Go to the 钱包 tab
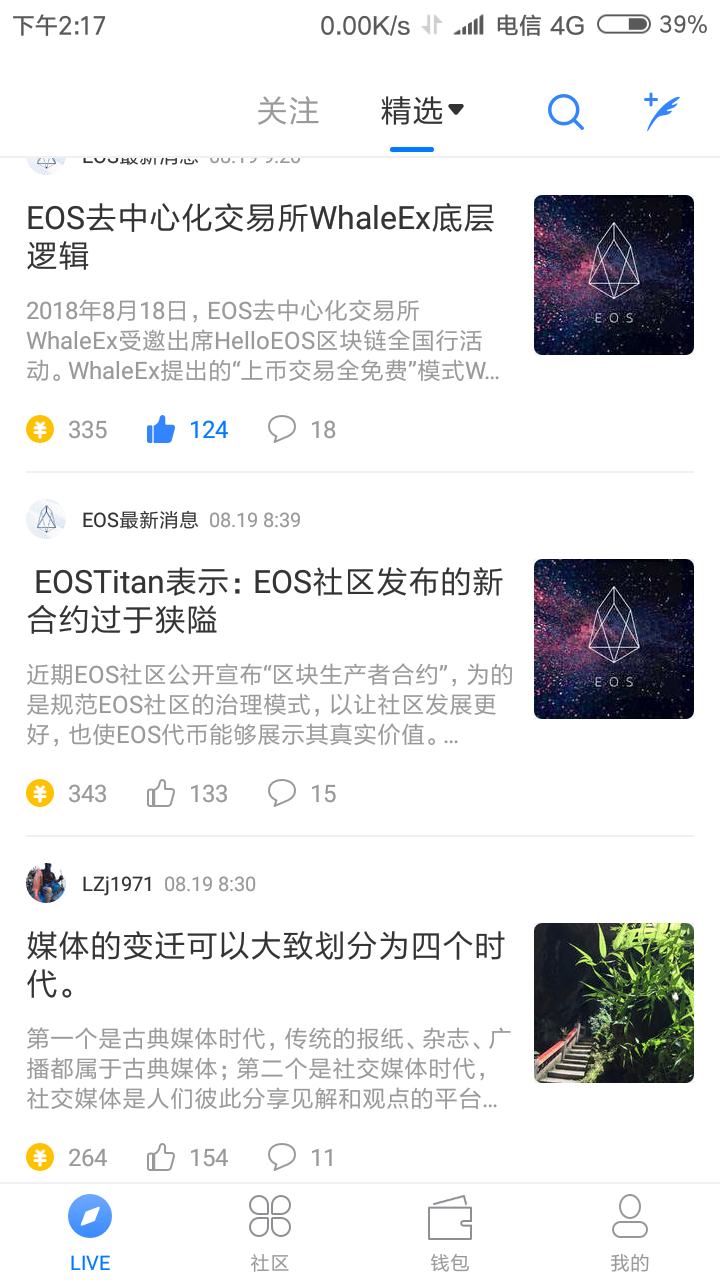 click(450, 1232)
